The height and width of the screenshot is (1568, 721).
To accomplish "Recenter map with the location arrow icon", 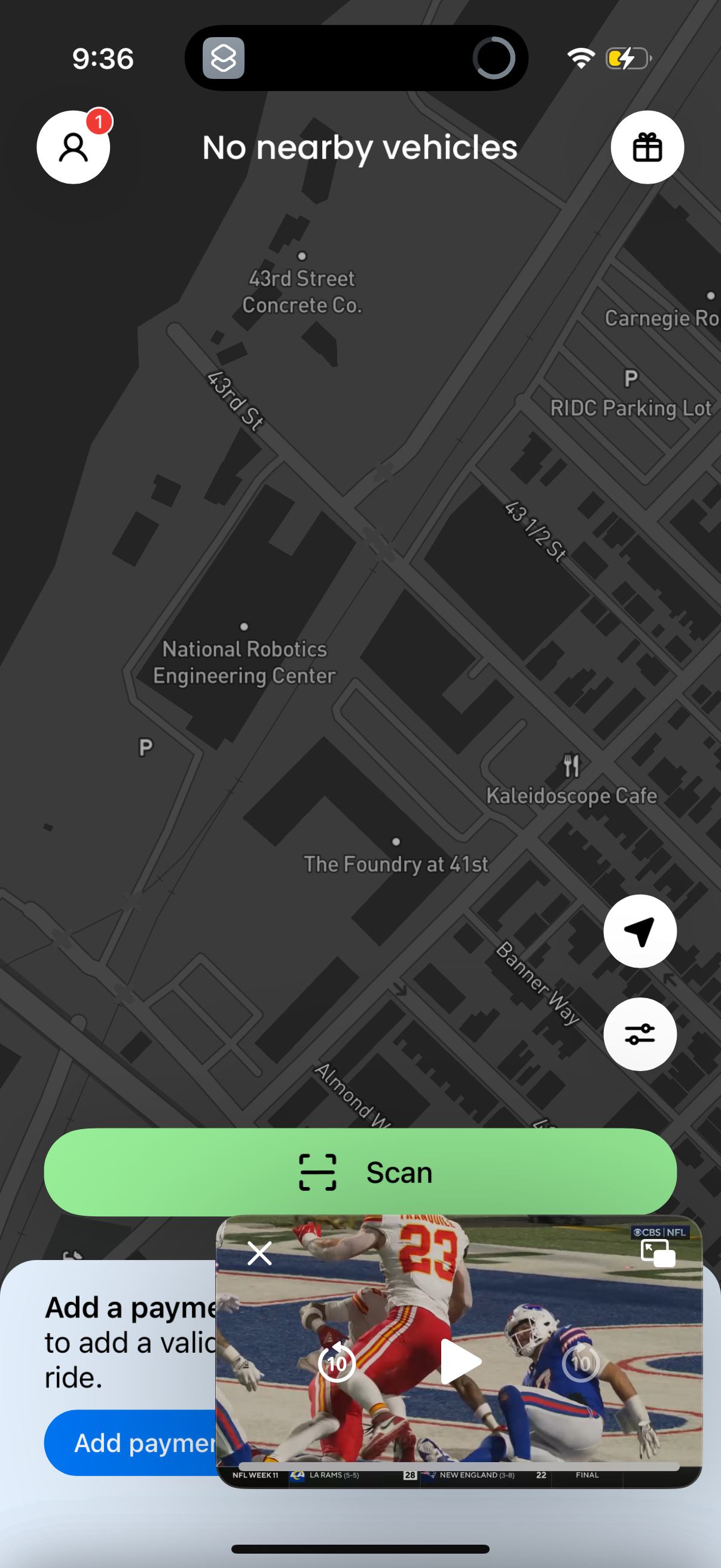I will pyautogui.click(x=640, y=931).
